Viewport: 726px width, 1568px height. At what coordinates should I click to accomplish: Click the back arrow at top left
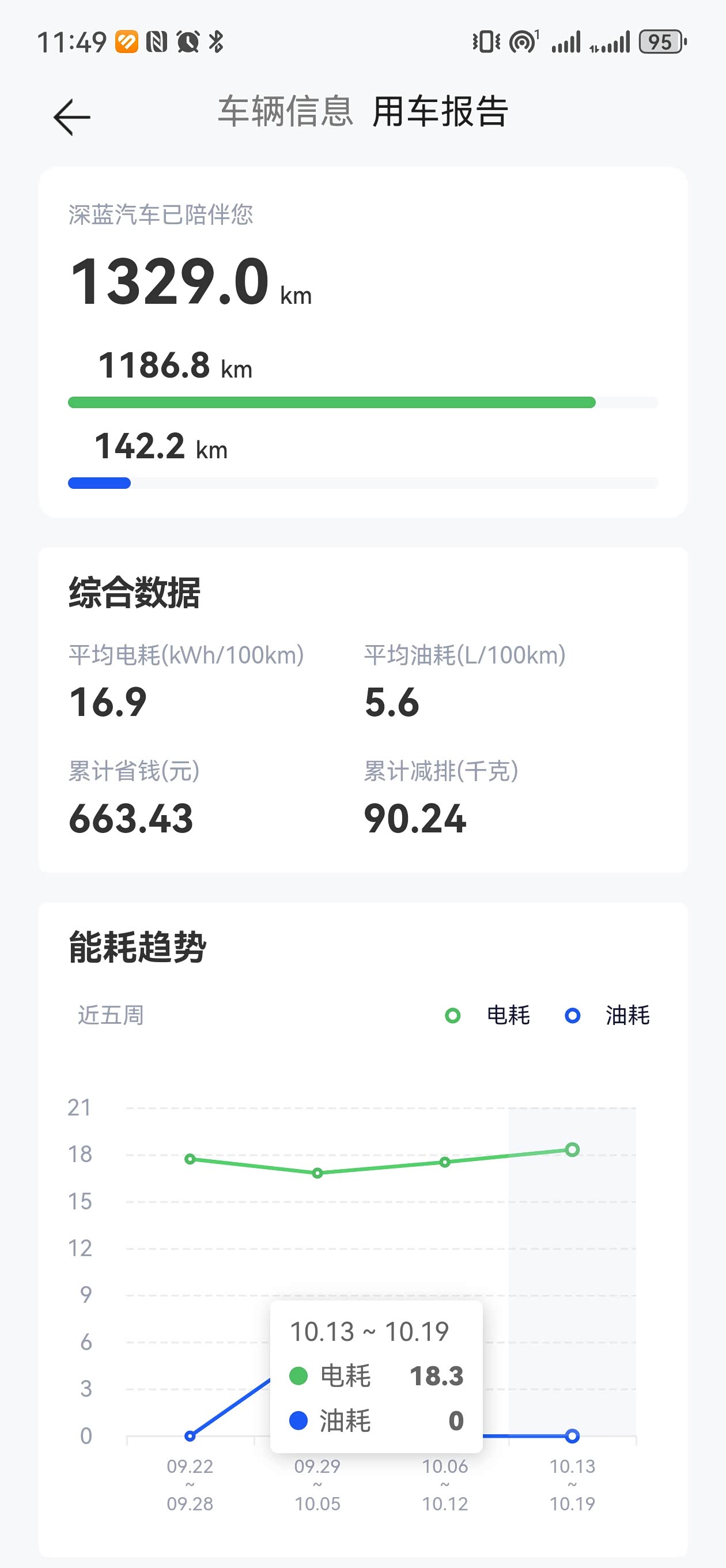[71, 116]
